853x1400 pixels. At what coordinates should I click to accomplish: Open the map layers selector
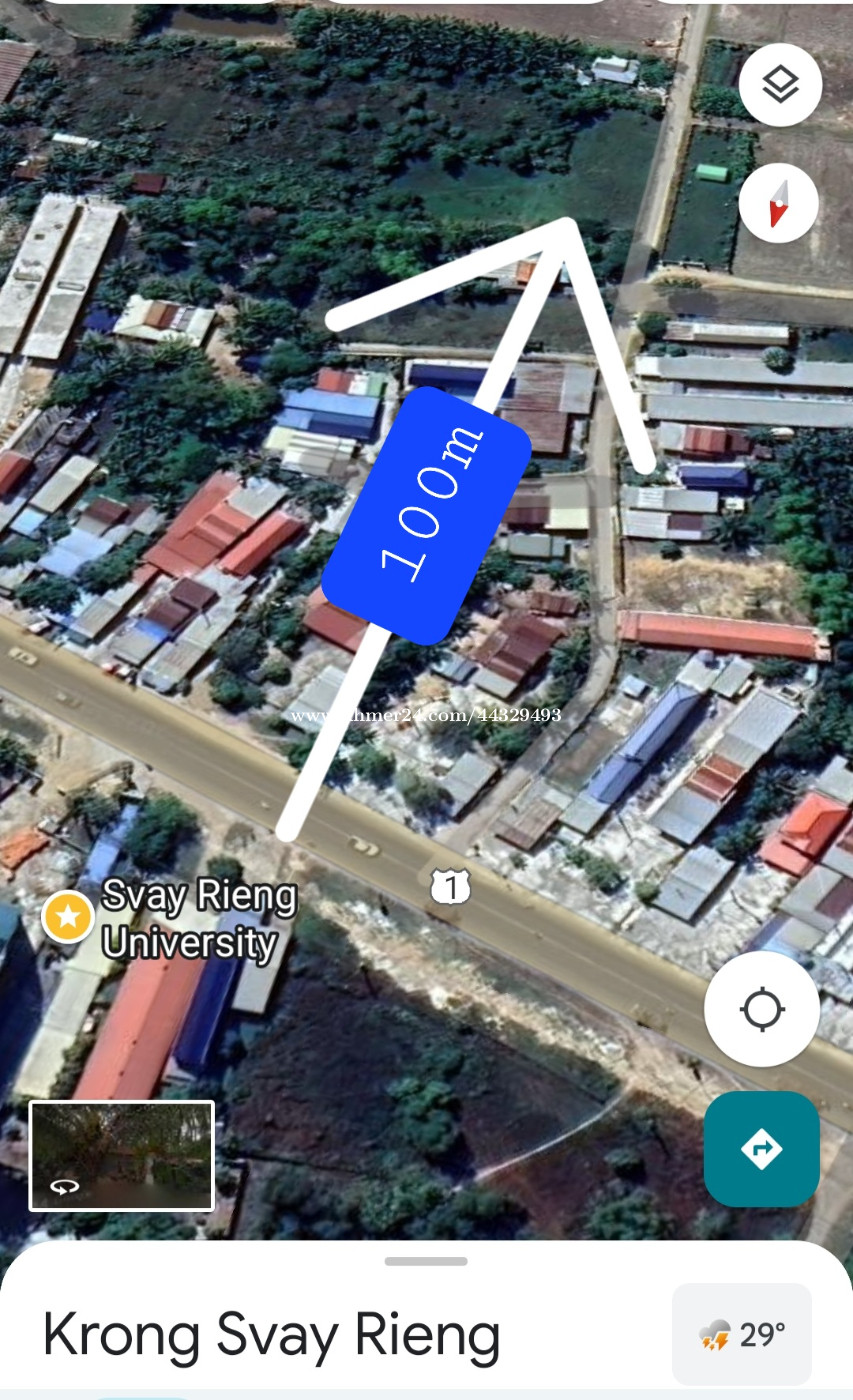click(780, 85)
